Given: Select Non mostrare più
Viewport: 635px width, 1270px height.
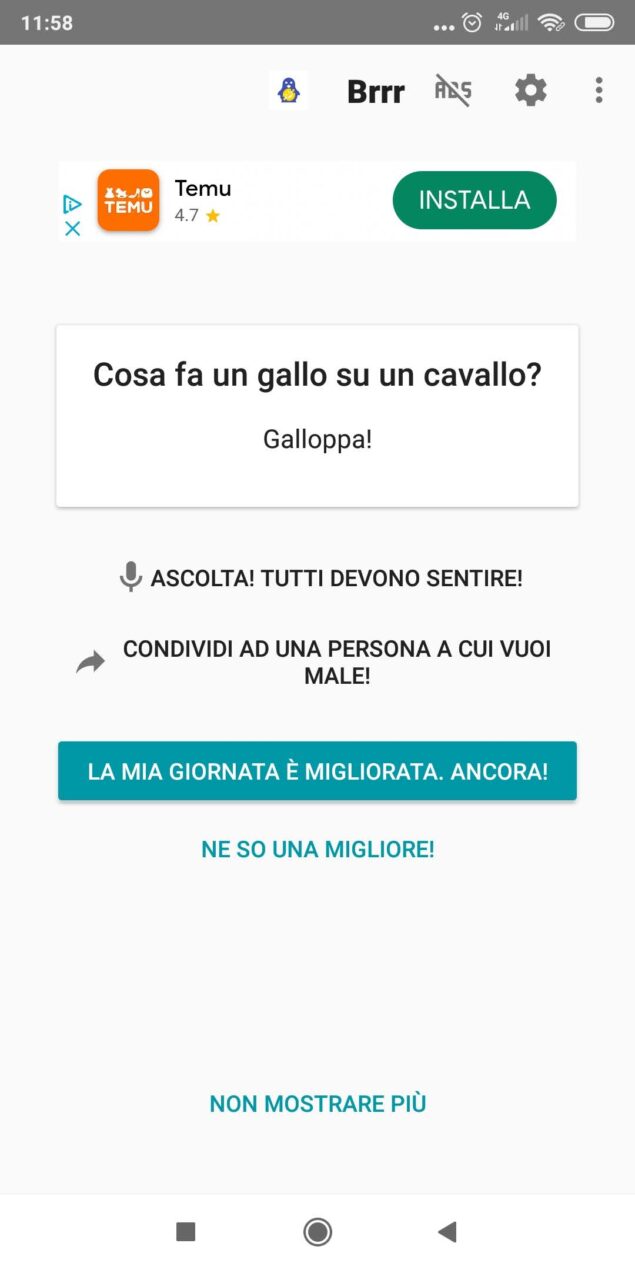Looking at the screenshot, I should pos(318,1104).
